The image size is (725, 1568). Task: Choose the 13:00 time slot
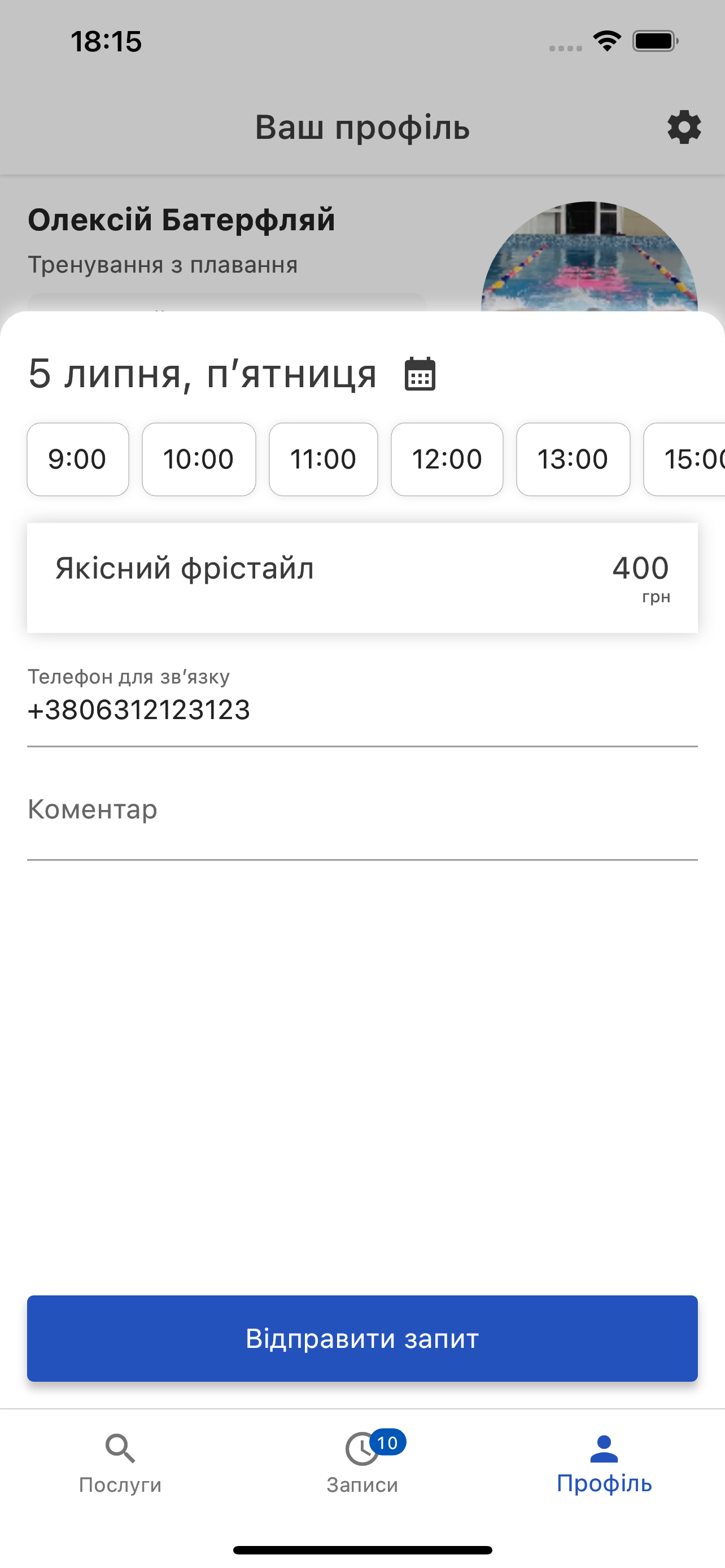pos(573,459)
